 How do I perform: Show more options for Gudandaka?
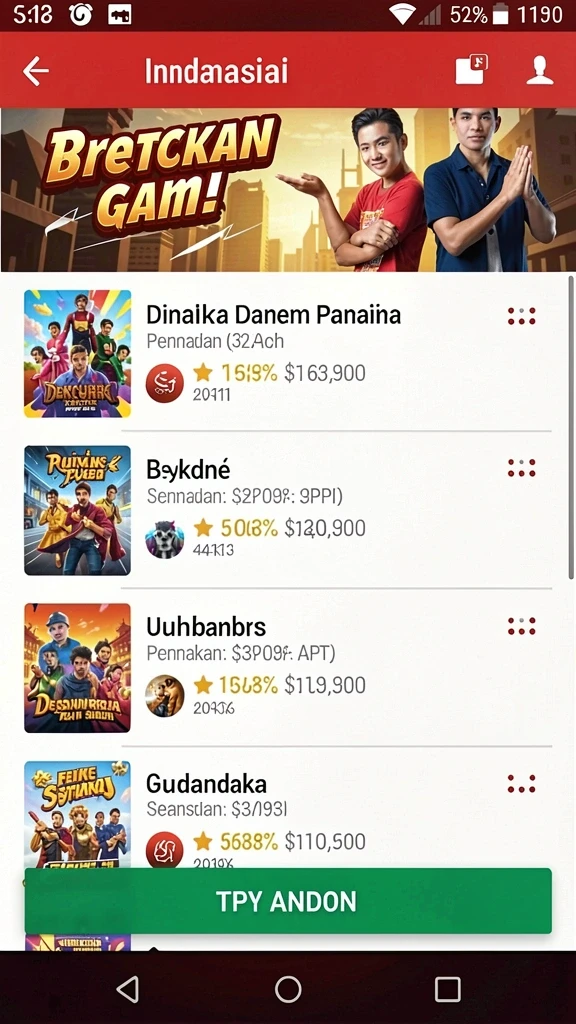click(522, 783)
